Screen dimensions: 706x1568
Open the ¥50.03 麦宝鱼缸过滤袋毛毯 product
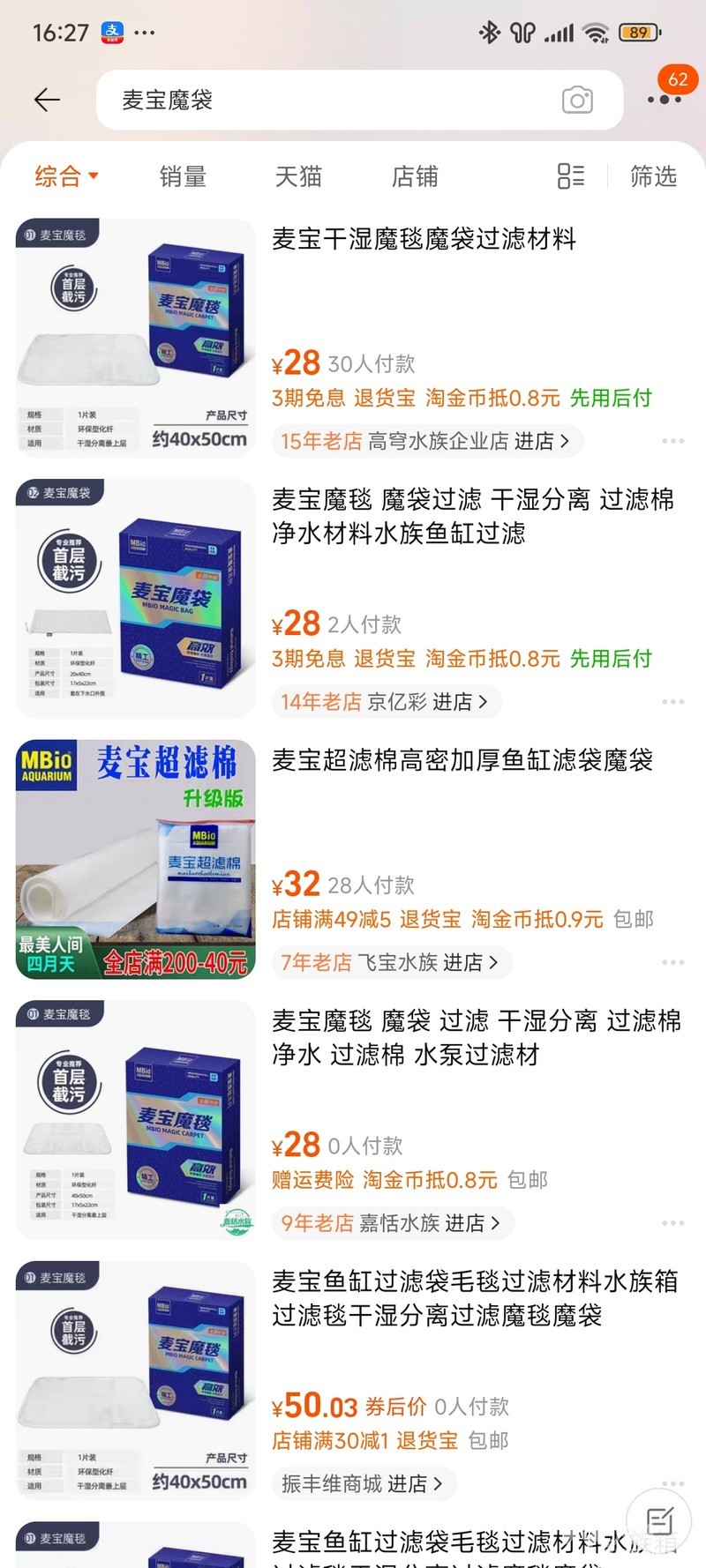tap(474, 1298)
